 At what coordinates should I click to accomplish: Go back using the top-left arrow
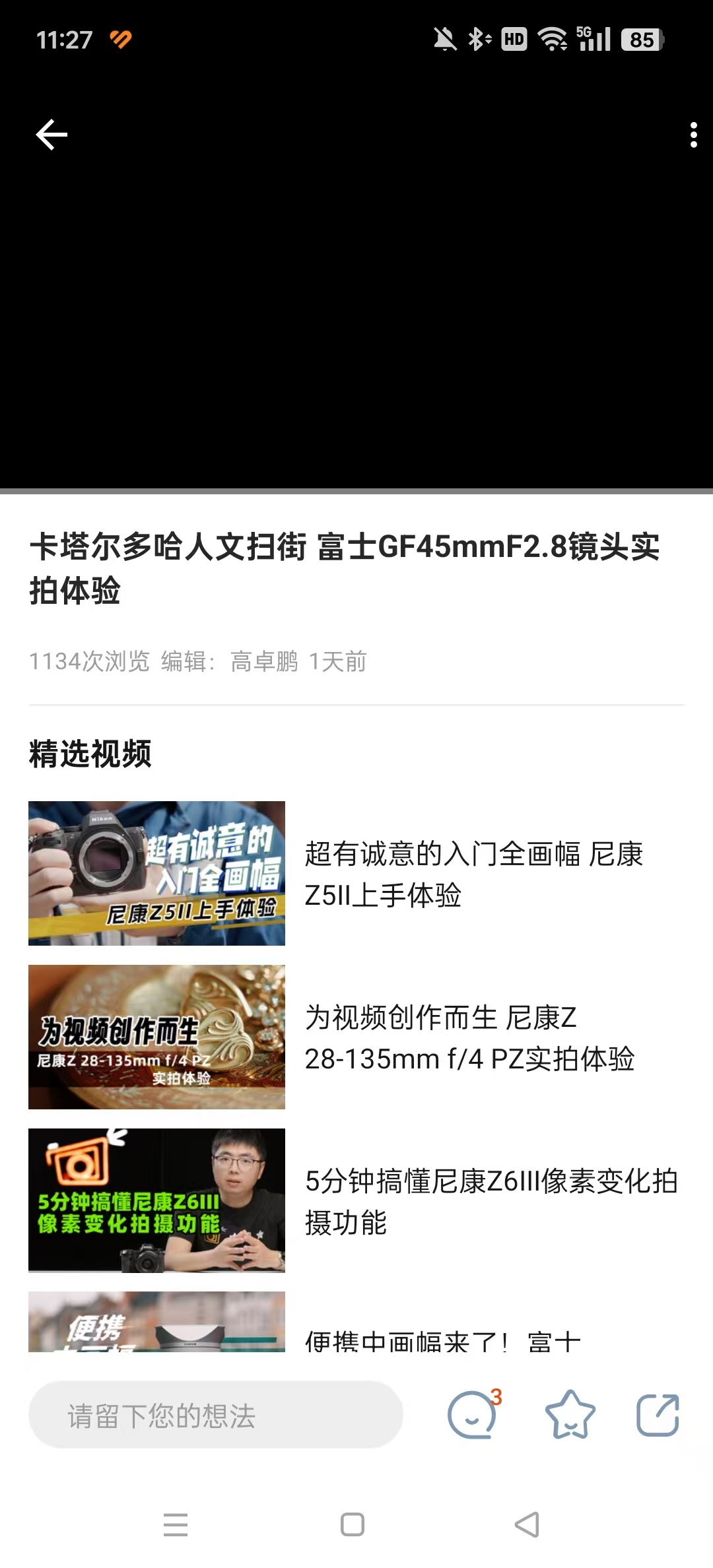pos(51,135)
